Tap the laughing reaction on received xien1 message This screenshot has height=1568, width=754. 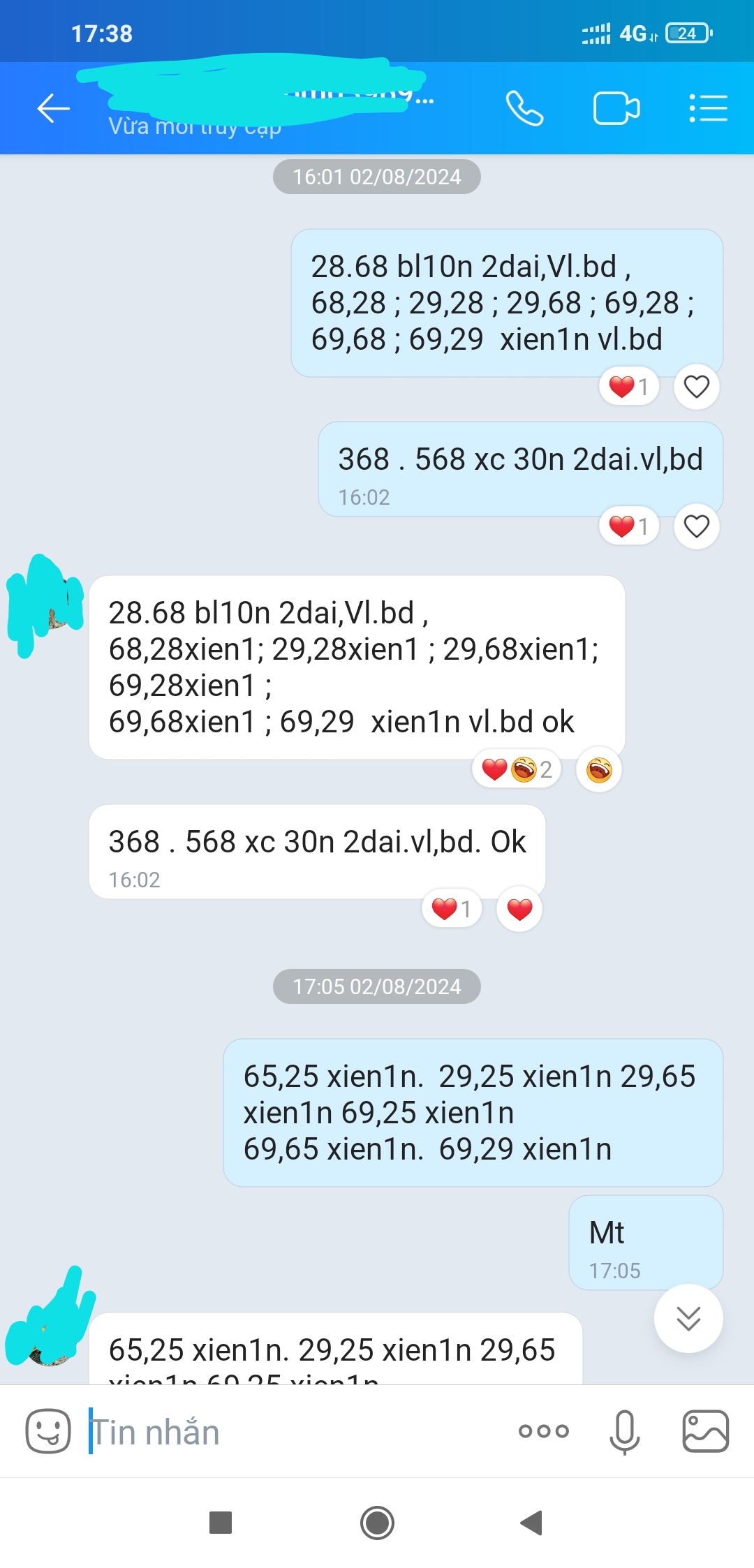(x=598, y=769)
